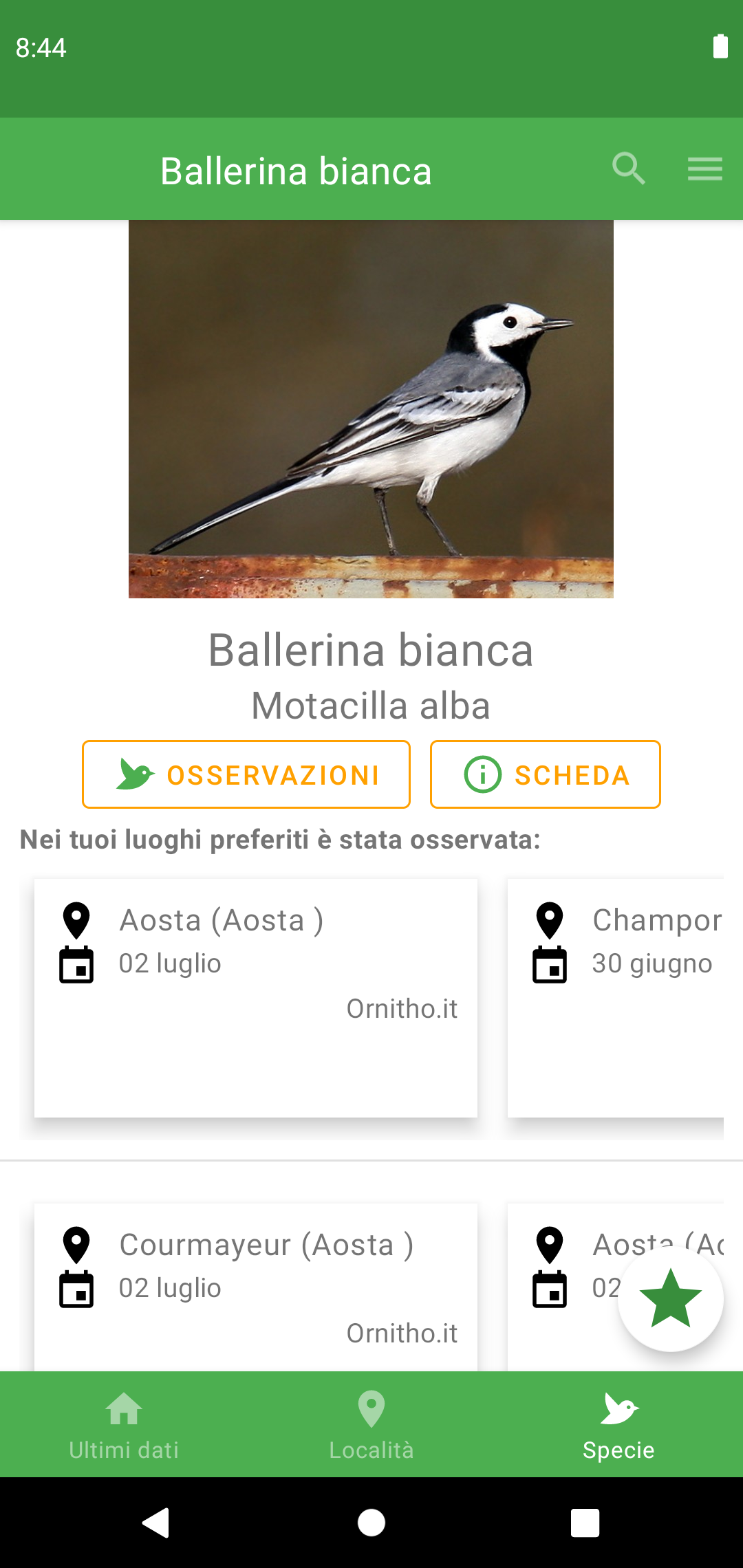Open the hamburger menu
The height and width of the screenshot is (1568, 743).
tap(704, 169)
